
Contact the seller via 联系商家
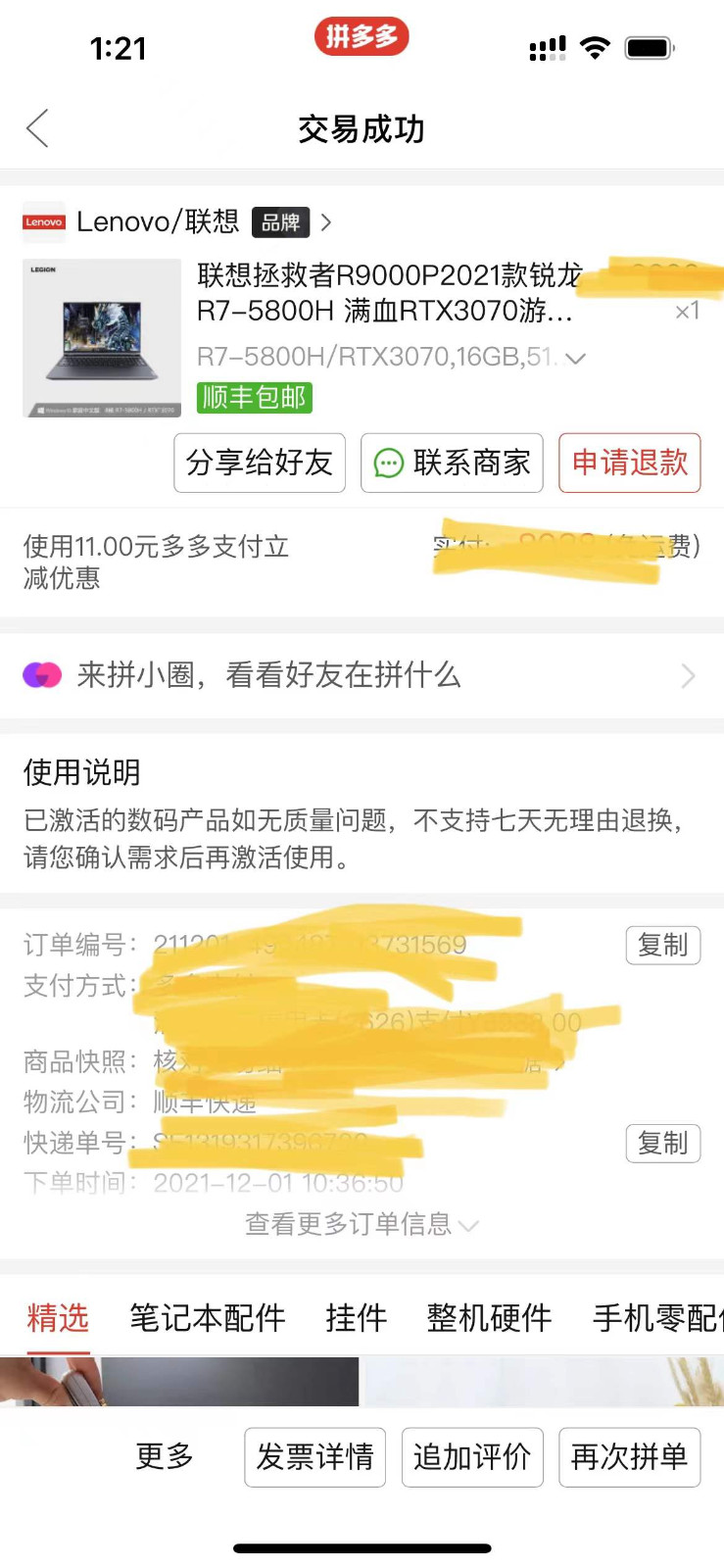452,463
